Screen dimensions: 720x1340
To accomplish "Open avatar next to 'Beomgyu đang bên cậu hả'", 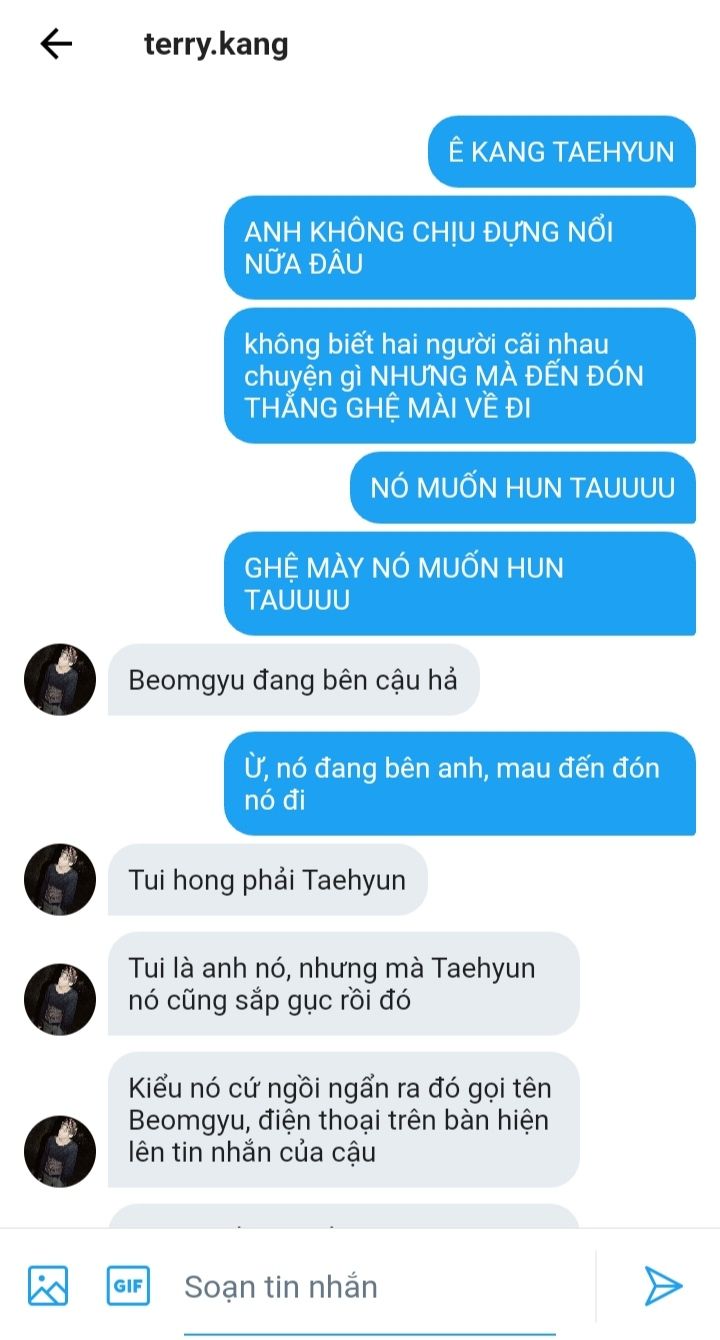I will point(60,680).
